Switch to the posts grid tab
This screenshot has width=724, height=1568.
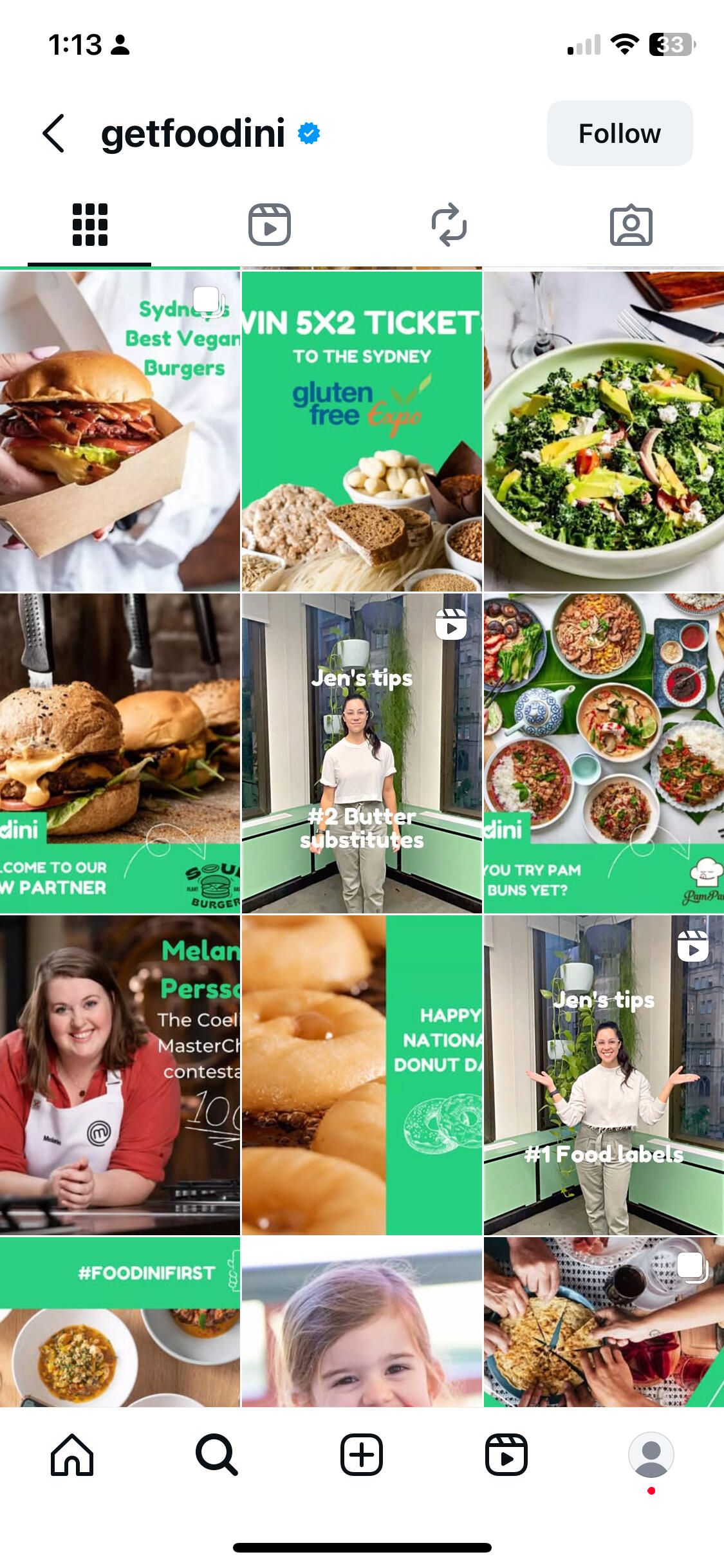pos(89,225)
